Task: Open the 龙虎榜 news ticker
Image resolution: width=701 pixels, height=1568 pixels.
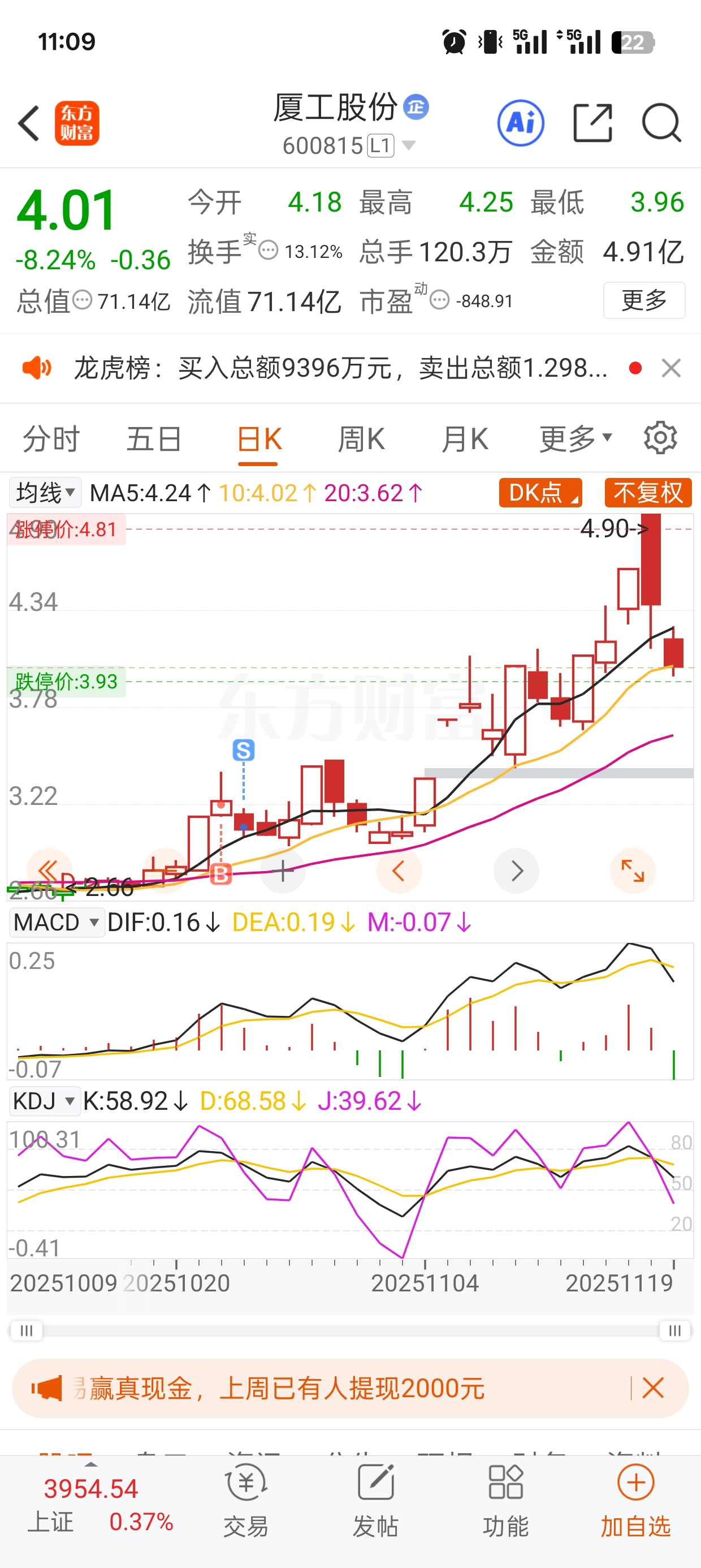Action: (x=341, y=368)
